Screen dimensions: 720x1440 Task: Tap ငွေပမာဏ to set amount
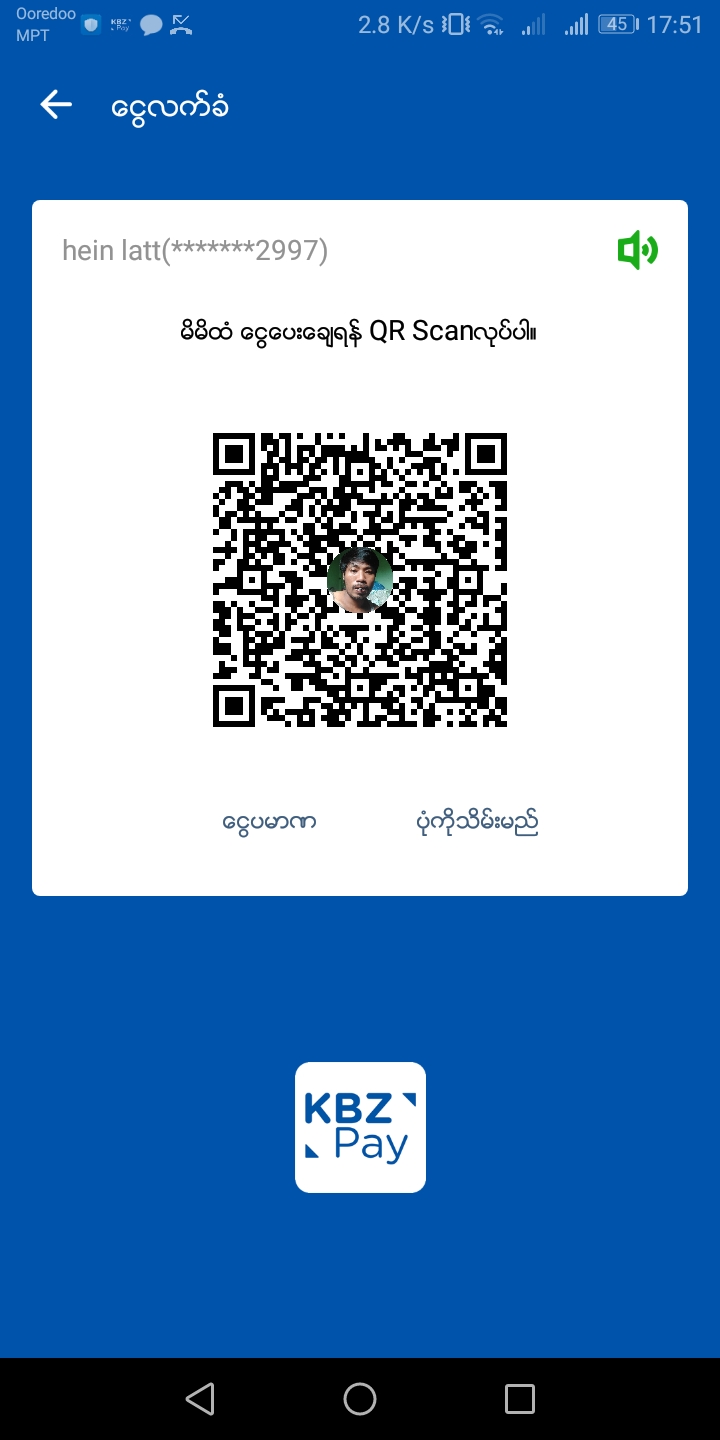[269, 823]
